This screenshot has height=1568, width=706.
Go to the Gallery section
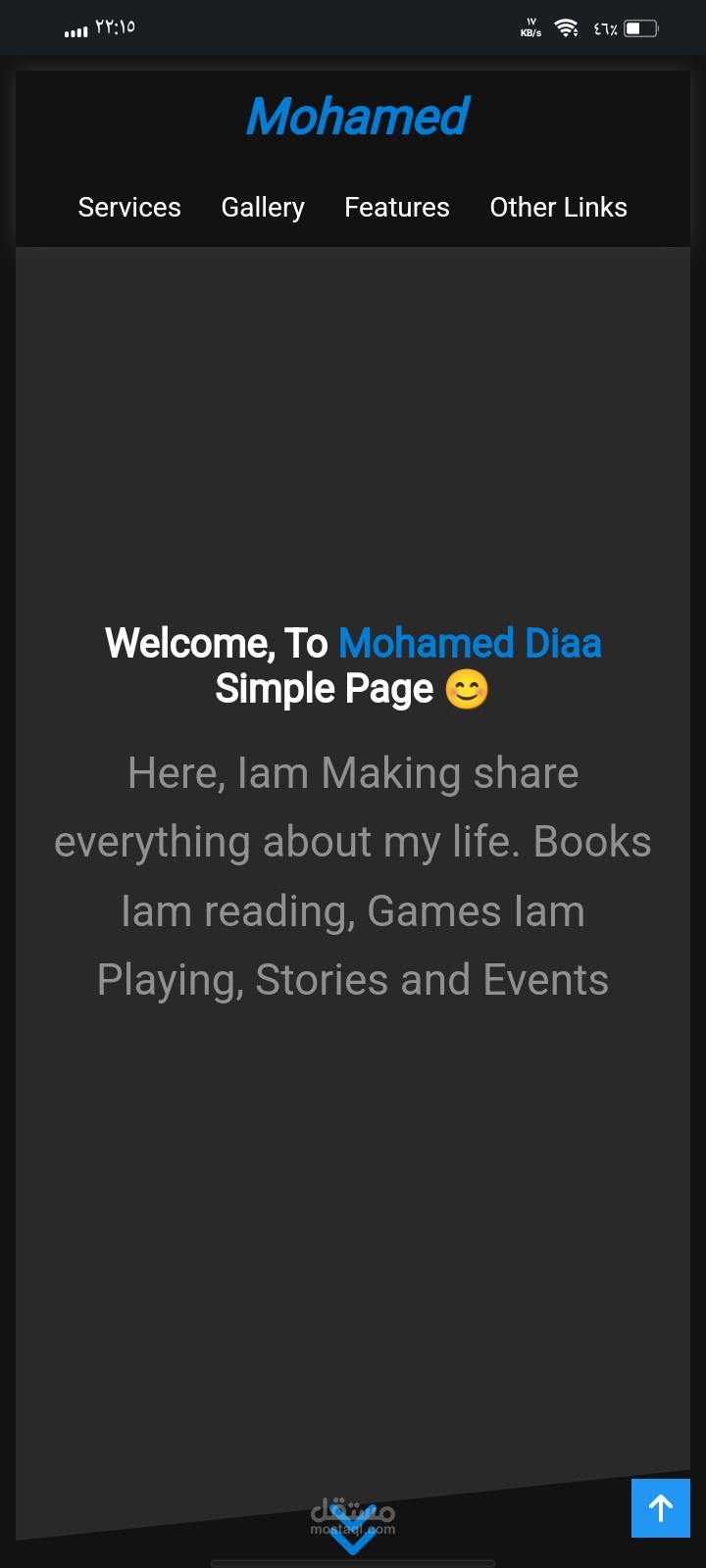pyautogui.click(x=263, y=208)
